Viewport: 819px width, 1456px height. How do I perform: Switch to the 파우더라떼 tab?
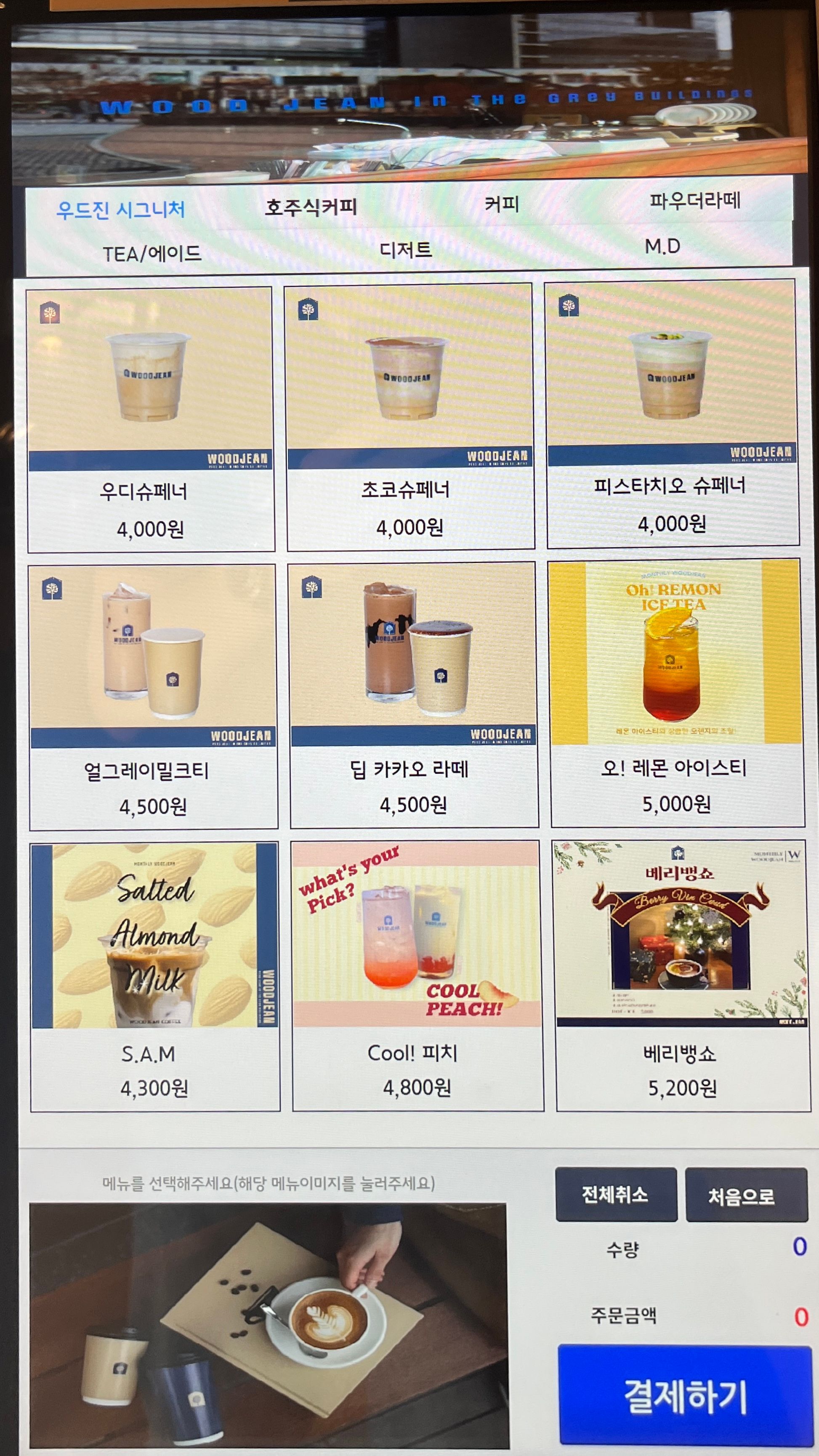click(x=694, y=200)
